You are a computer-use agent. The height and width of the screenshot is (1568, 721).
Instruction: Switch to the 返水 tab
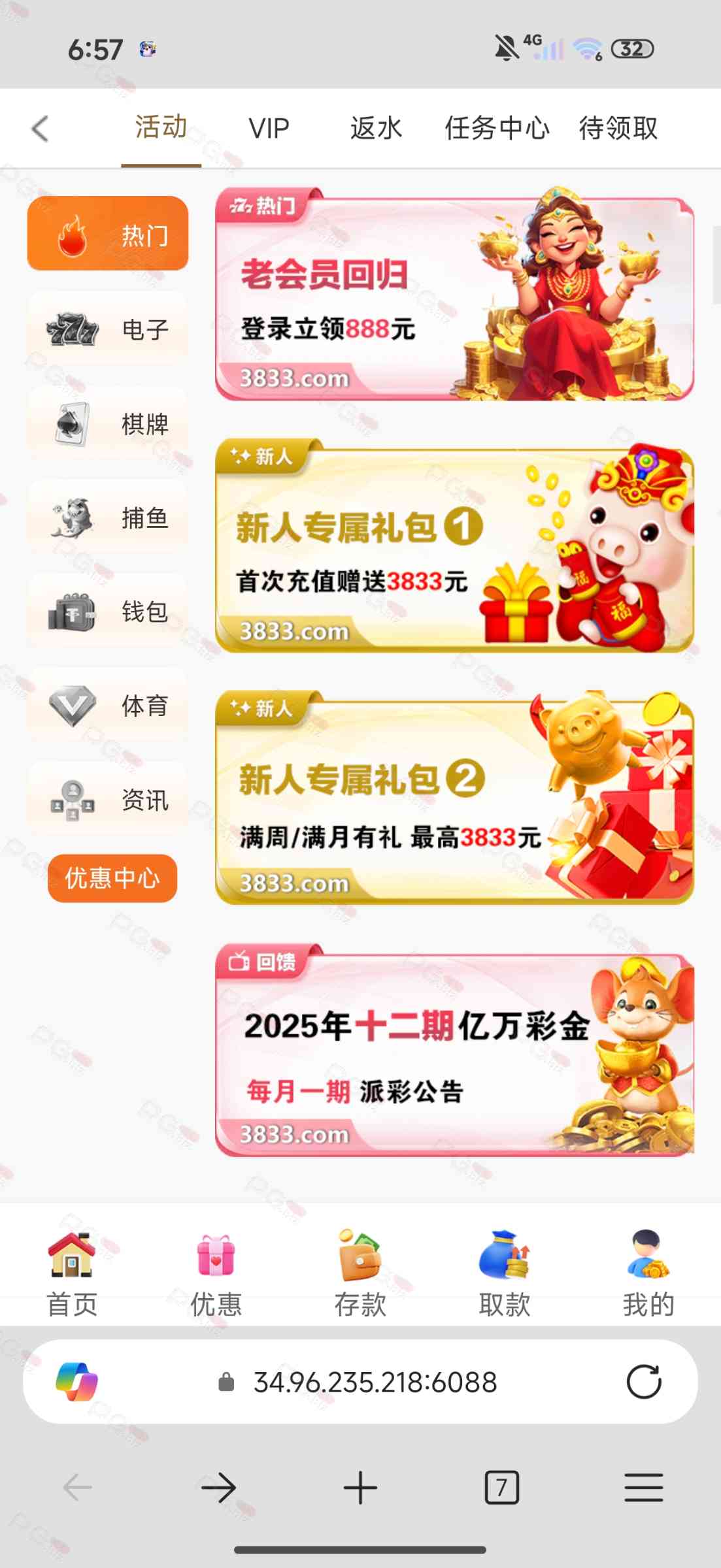coord(376,129)
